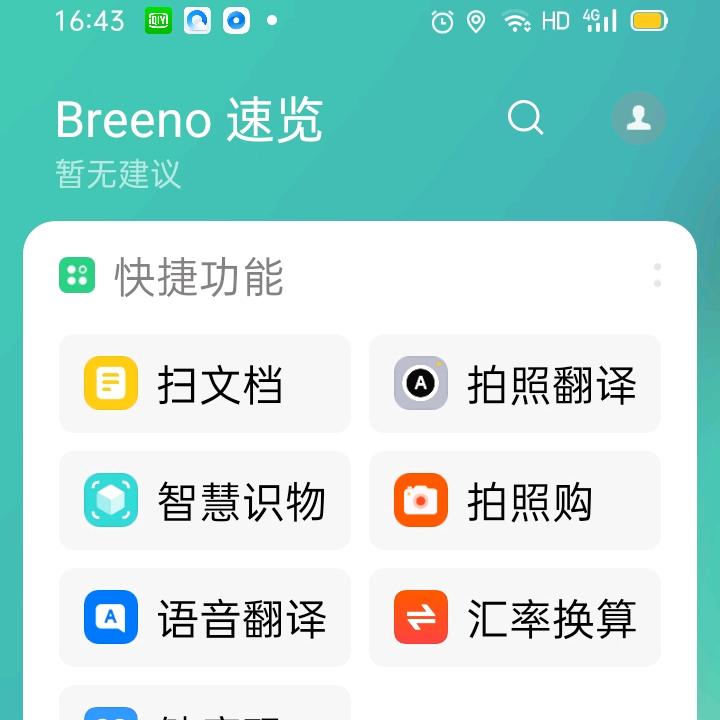
Task: Open the user profile avatar
Action: (x=638, y=118)
